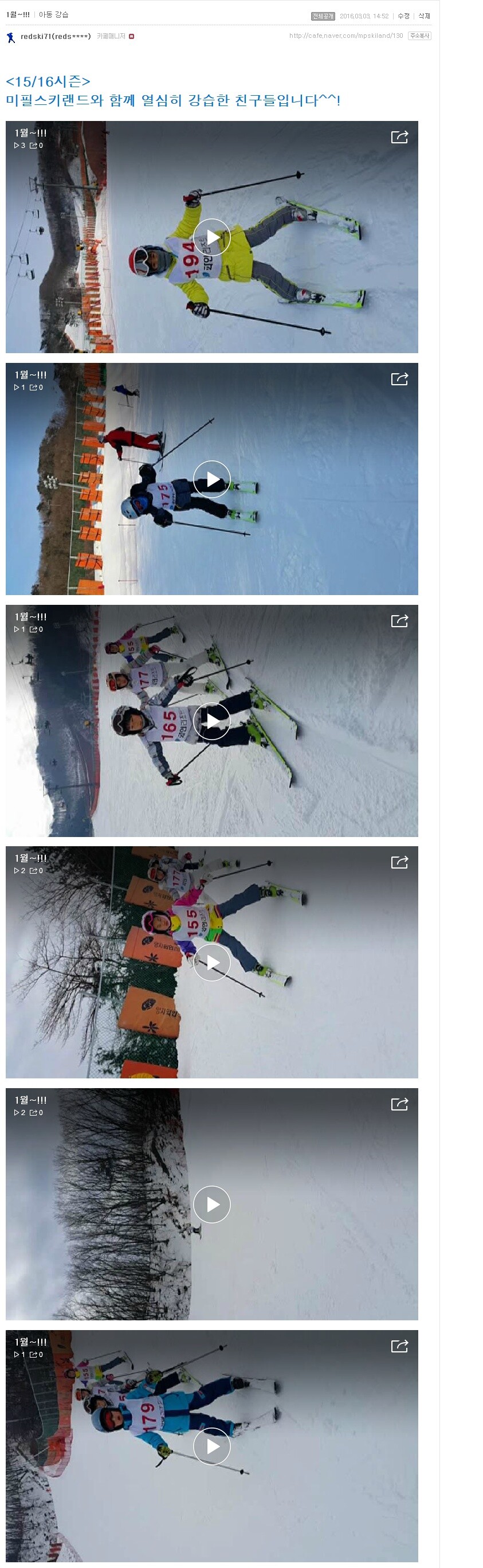Open the cafe.naver.com/mpskiland/130 link
The width and height of the screenshot is (483, 1568).
[x=345, y=36]
